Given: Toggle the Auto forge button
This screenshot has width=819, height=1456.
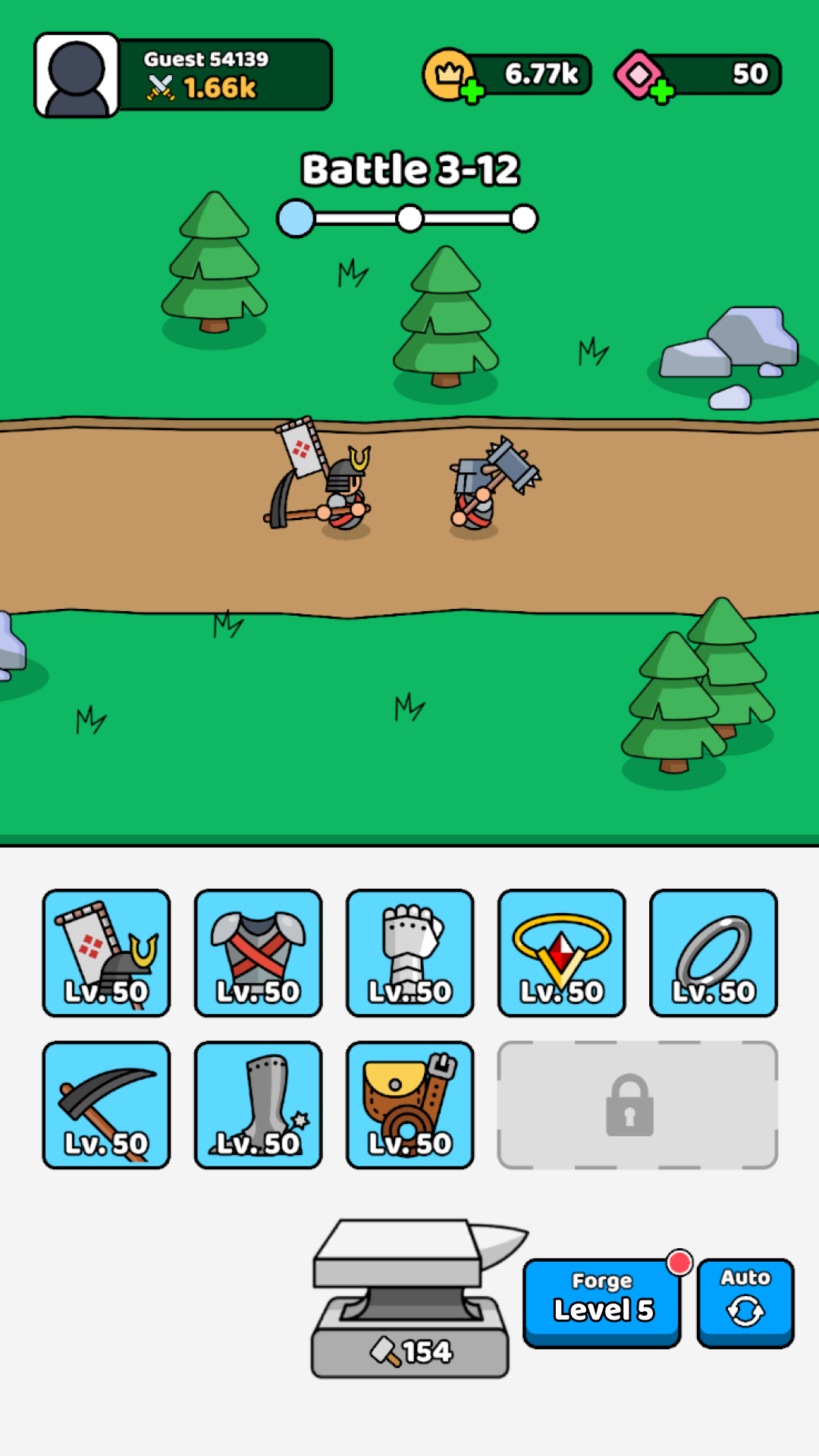Looking at the screenshot, I should pyautogui.click(x=745, y=1301).
